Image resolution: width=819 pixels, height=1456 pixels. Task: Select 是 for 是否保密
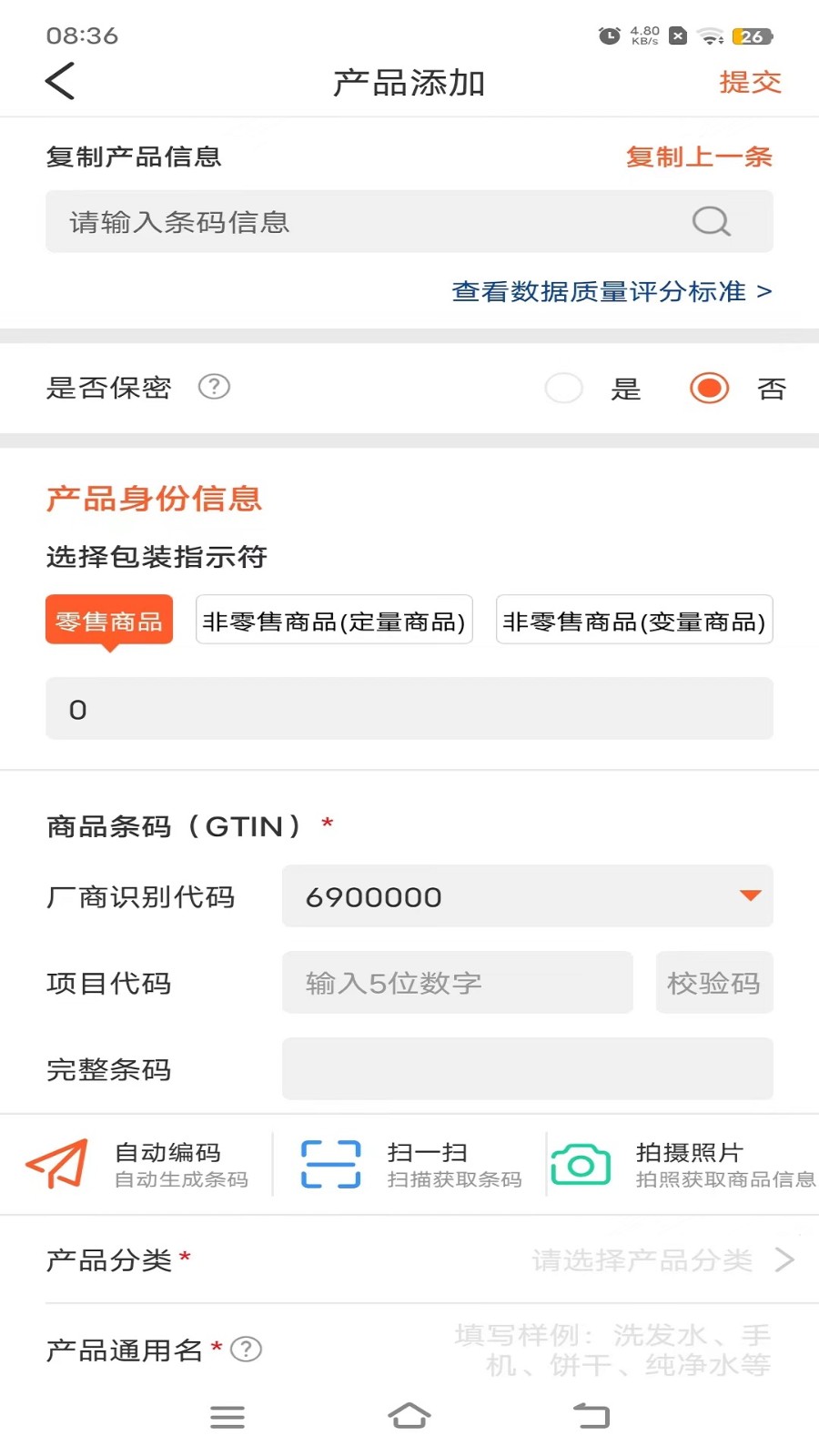[x=564, y=389]
